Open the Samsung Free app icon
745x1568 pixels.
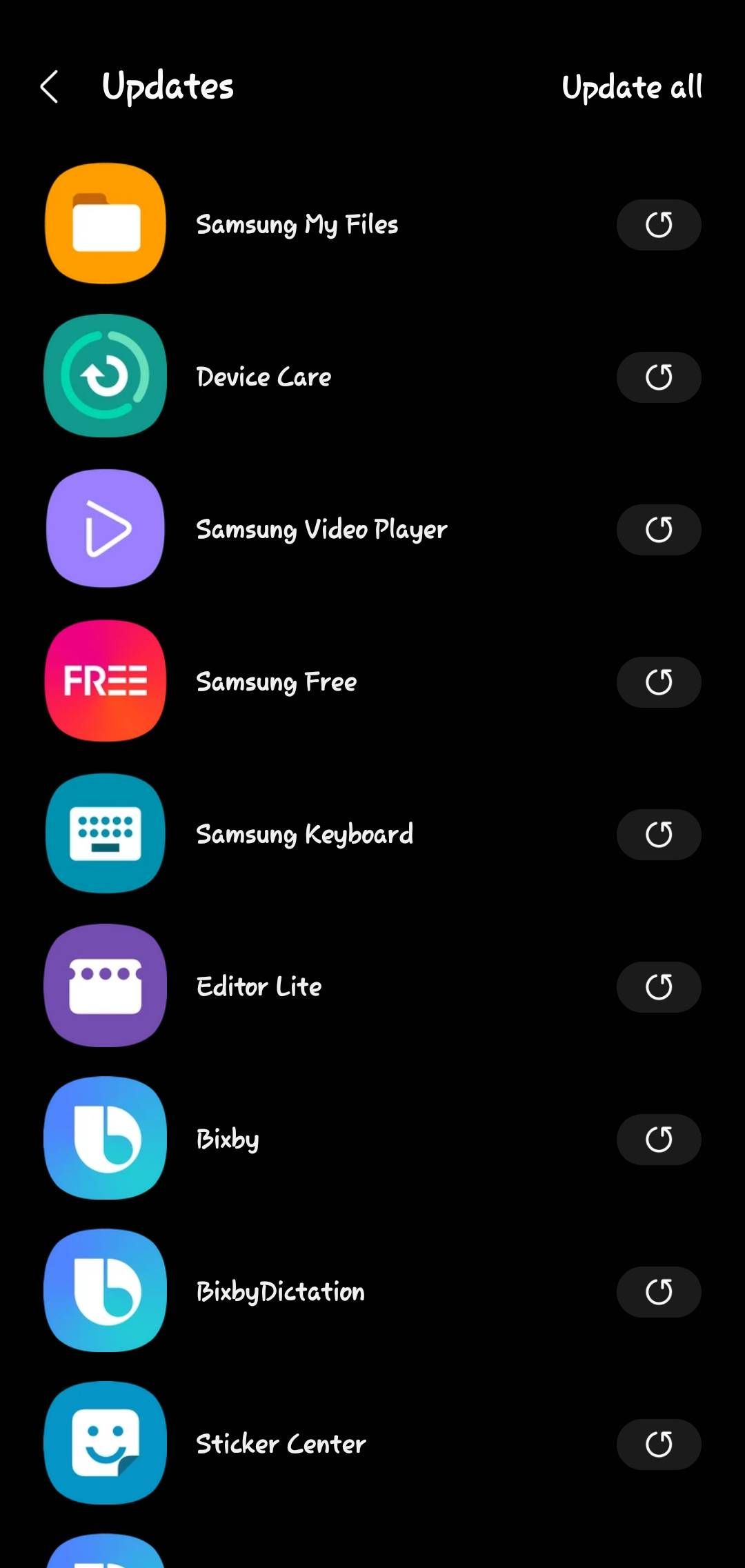(x=105, y=682)
